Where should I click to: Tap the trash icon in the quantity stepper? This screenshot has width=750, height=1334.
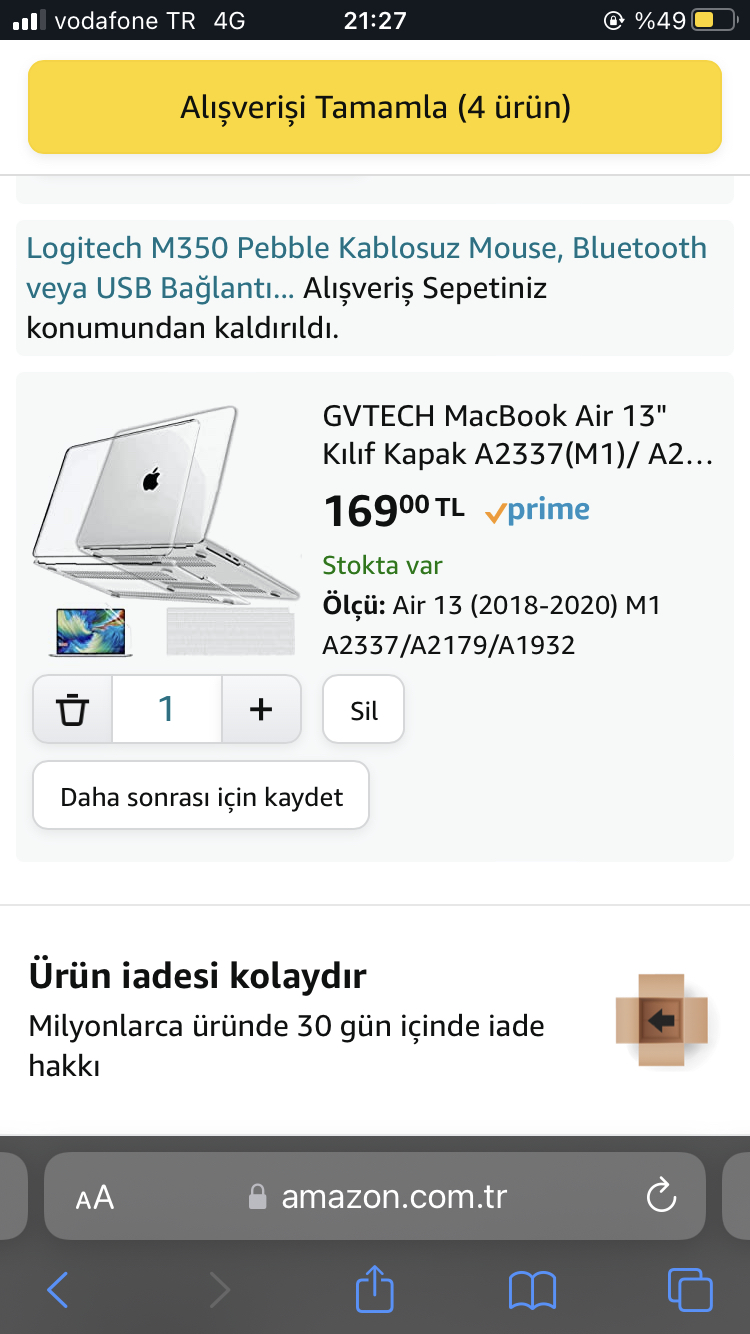[73, 709]
